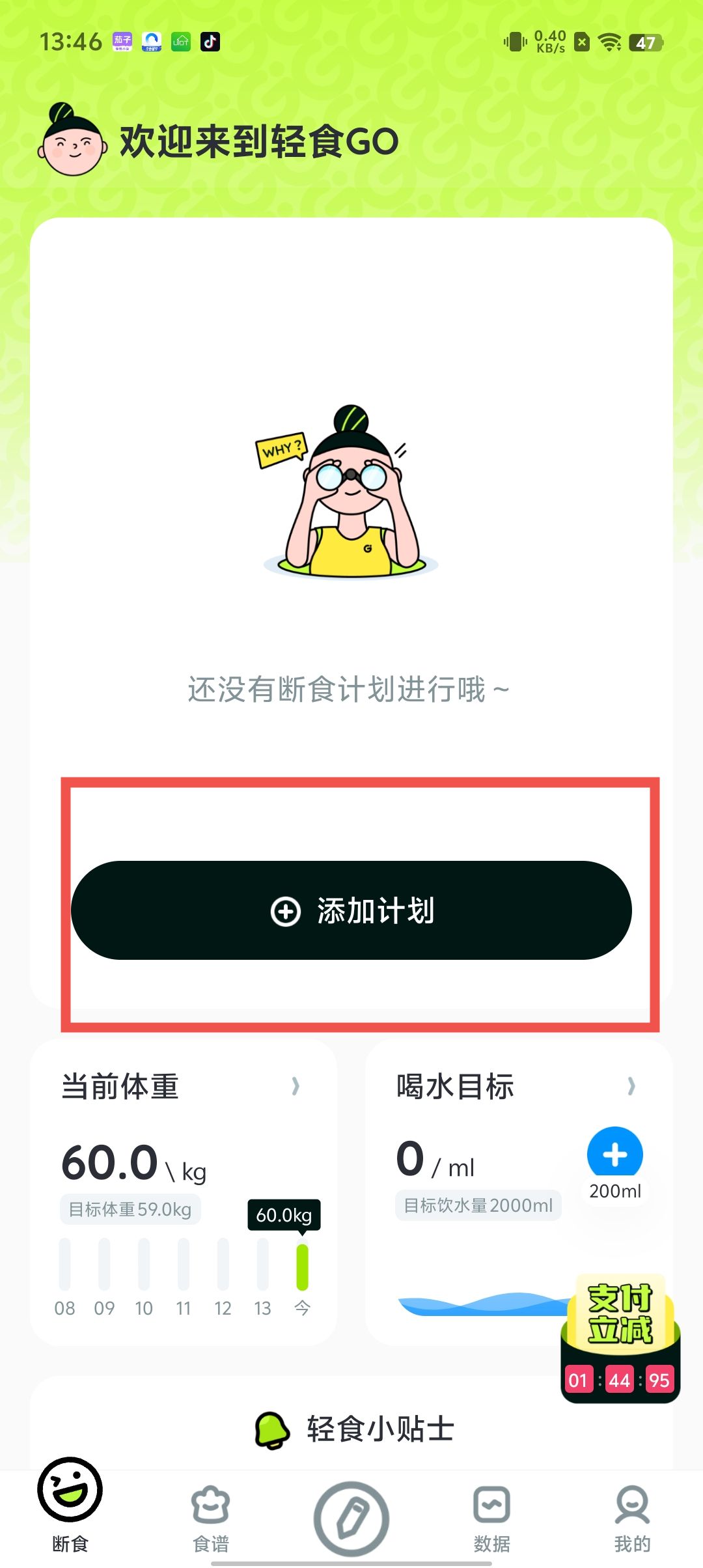Screen dimensions: 703x1568
Task: Open the 喝水目标 card details
Action: (630, 1085)
